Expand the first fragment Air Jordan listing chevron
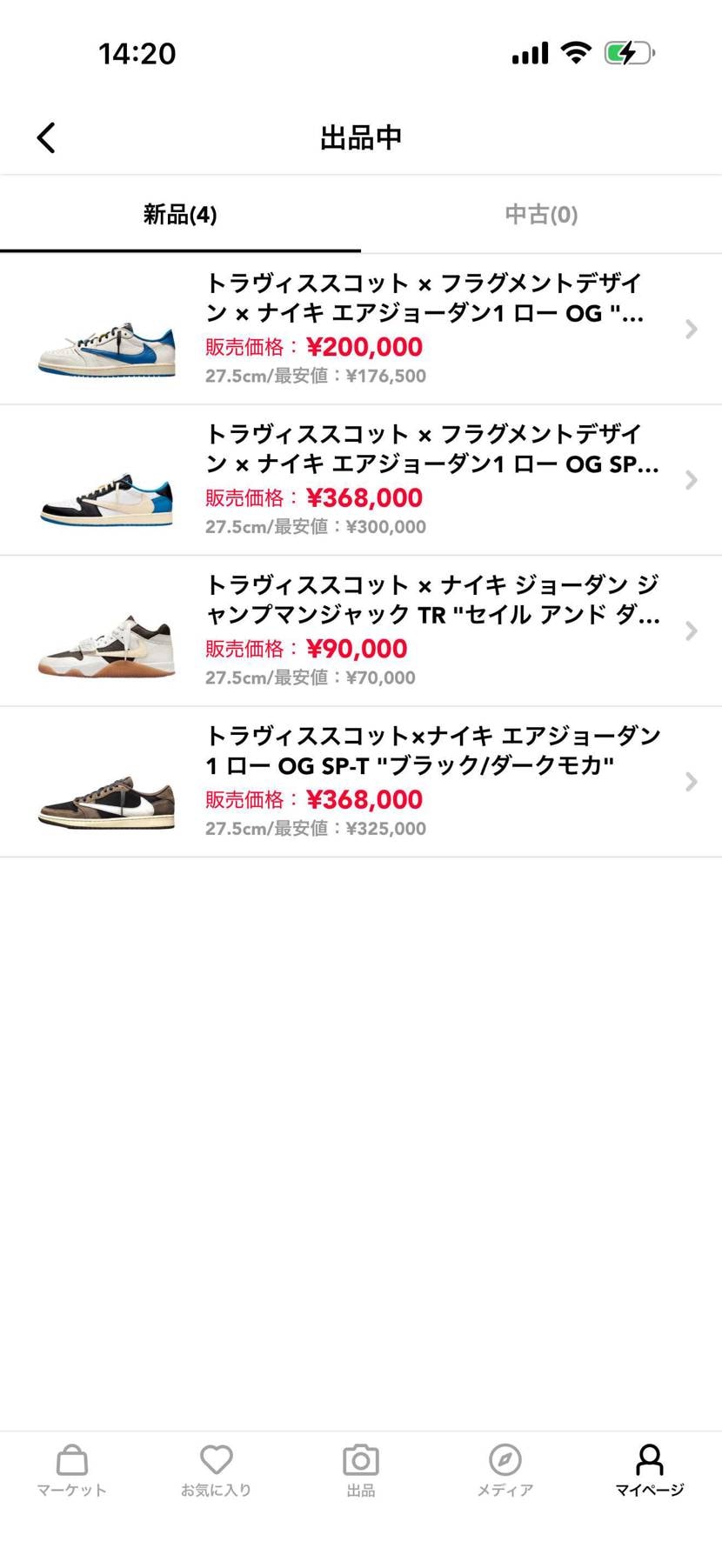The width and height of the screenshot is (722, 1568). (692, 329)
